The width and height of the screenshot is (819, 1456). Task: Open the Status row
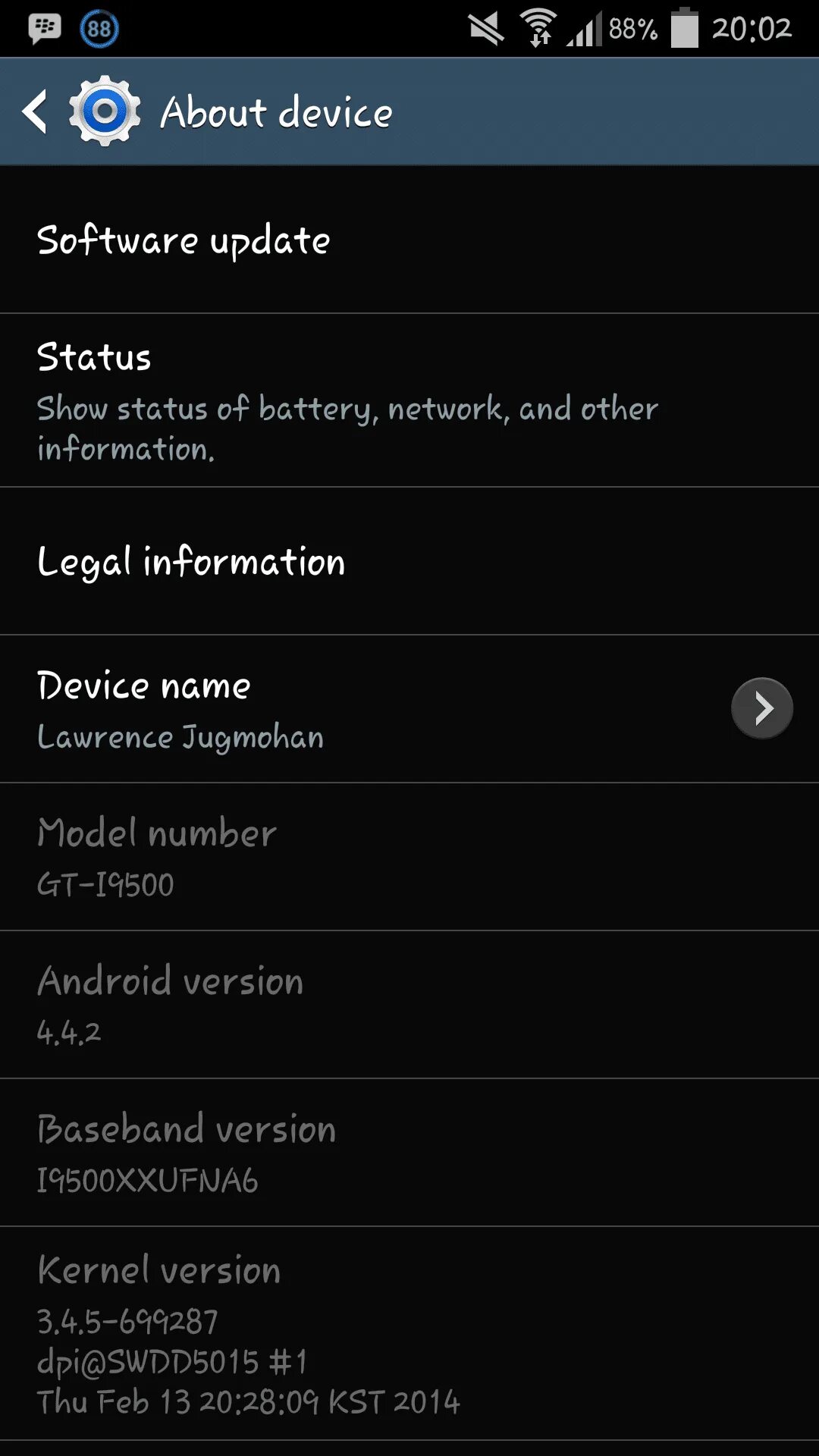[x=409, y=400]
